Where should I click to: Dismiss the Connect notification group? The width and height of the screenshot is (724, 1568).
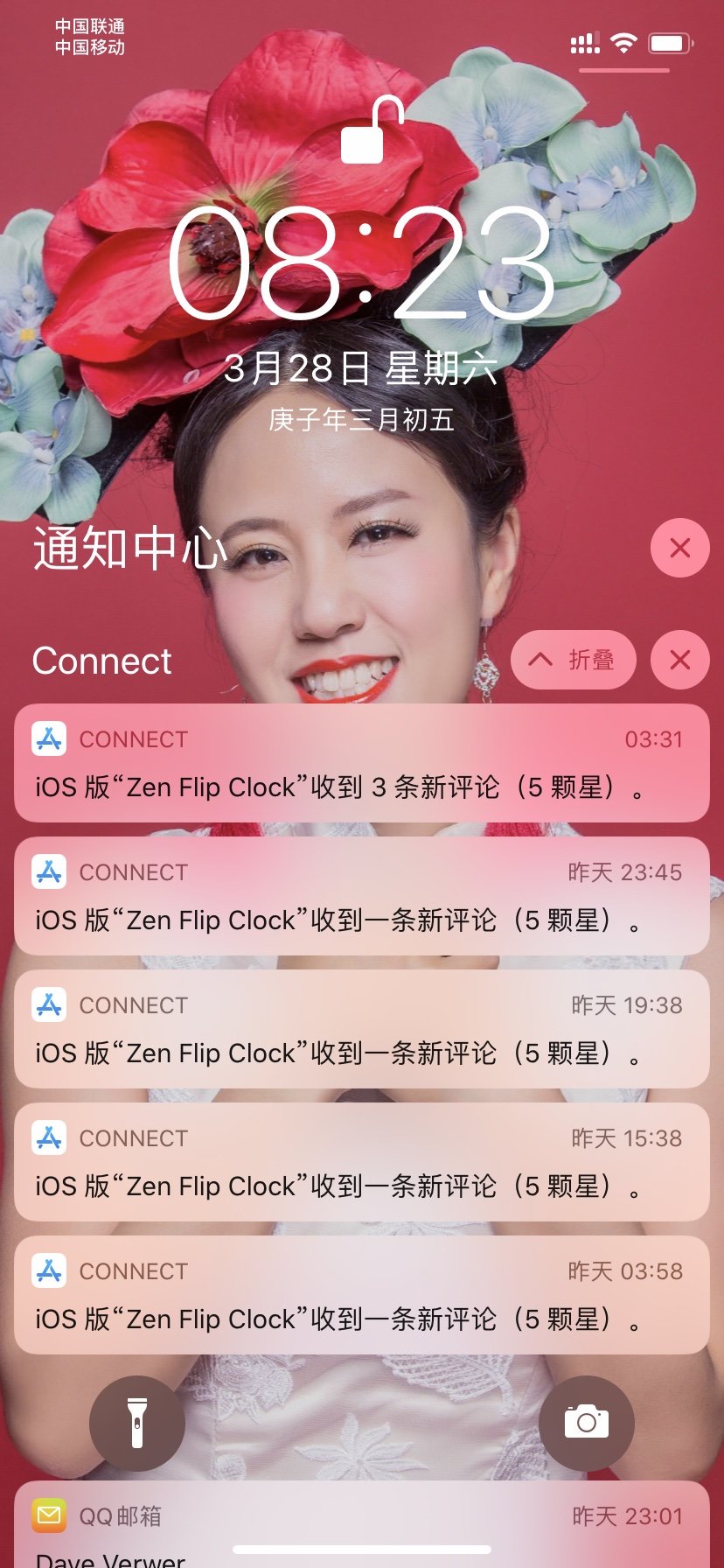[679, 660]
